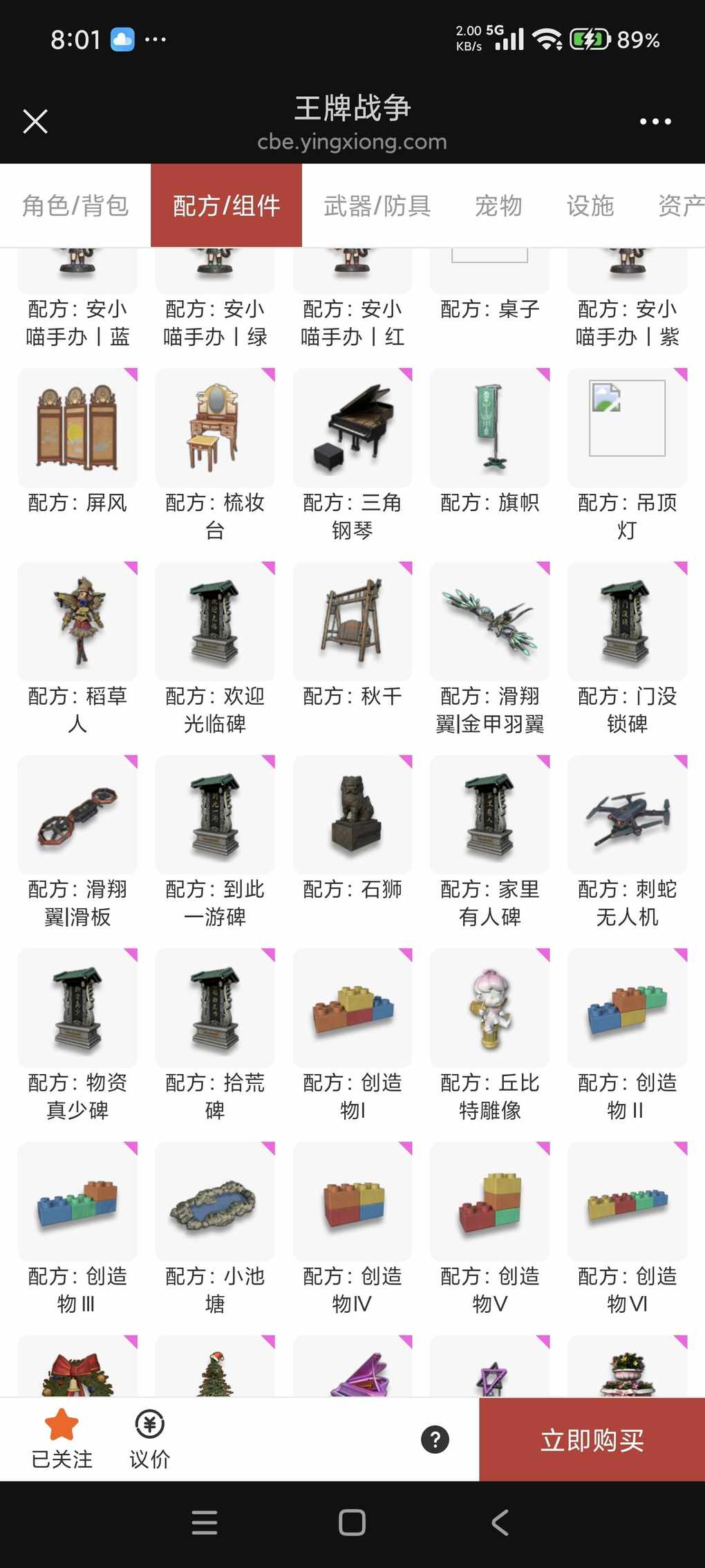Switch to the 武器/防具 tab
Viewport: 705px width, 1568px height.
pyautogui.click(x=377, y=205)
